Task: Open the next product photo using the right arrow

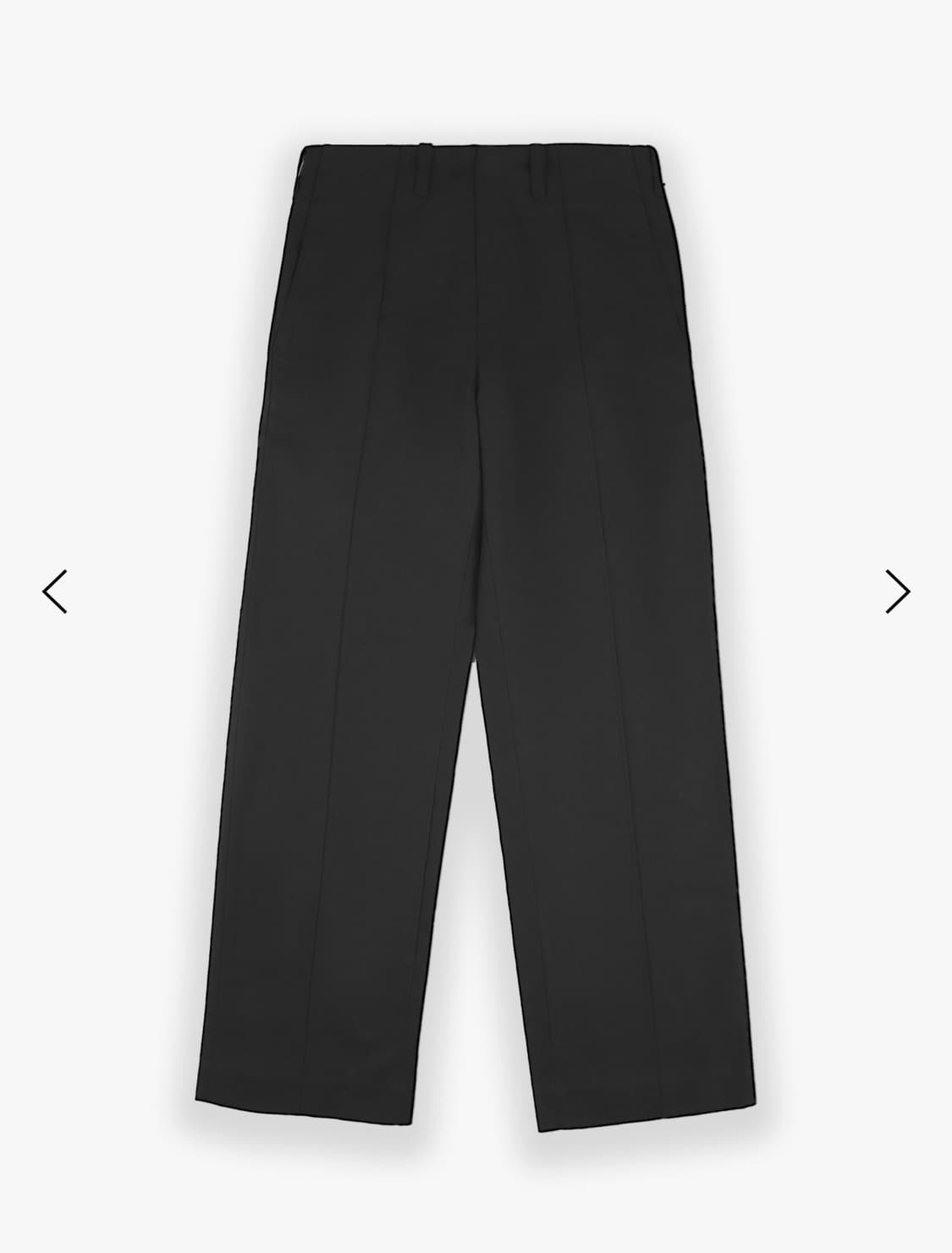Action: click(x=899, y=592)
